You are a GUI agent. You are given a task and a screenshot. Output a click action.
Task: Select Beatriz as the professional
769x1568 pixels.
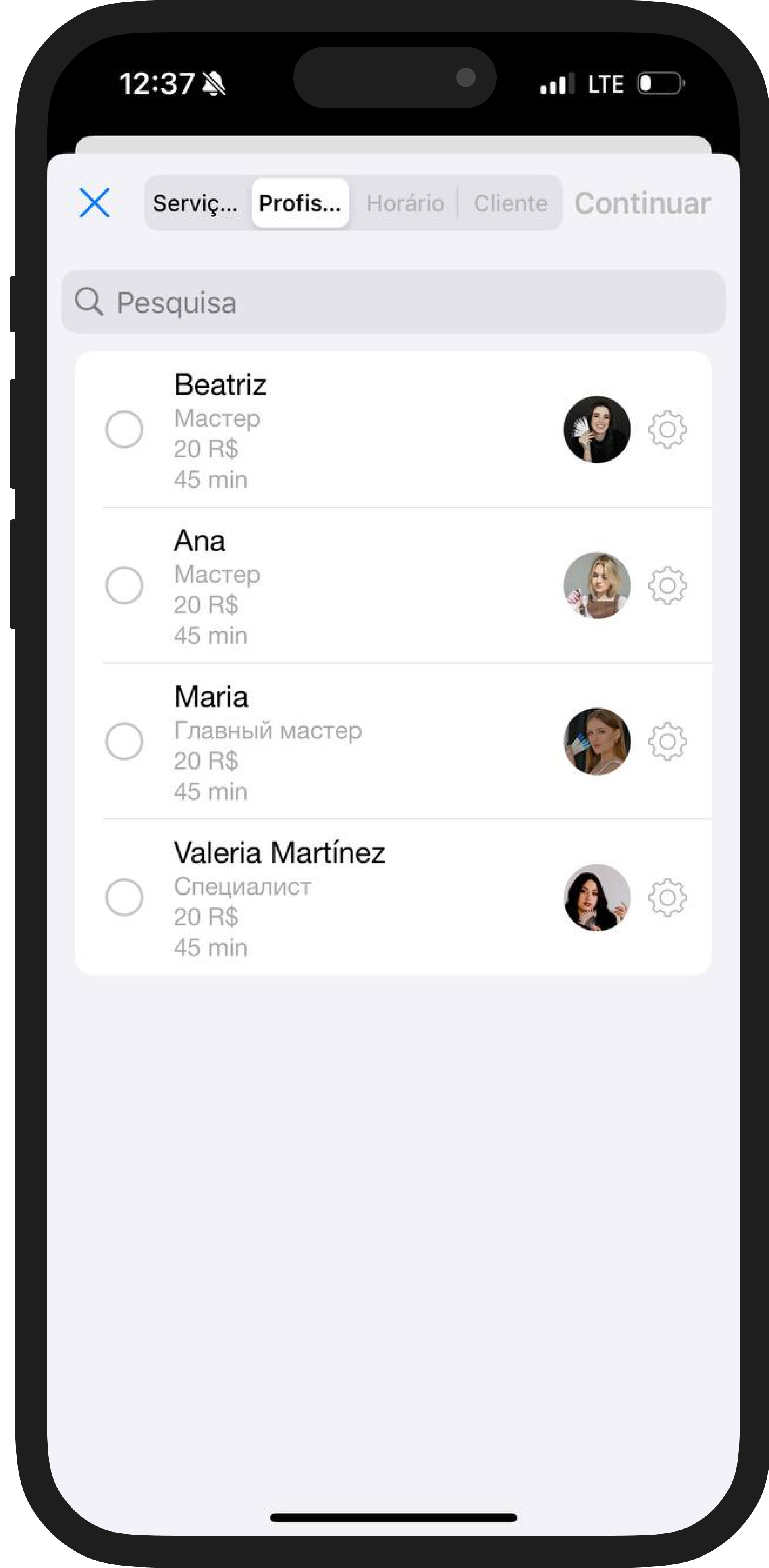tap(124, 430)
